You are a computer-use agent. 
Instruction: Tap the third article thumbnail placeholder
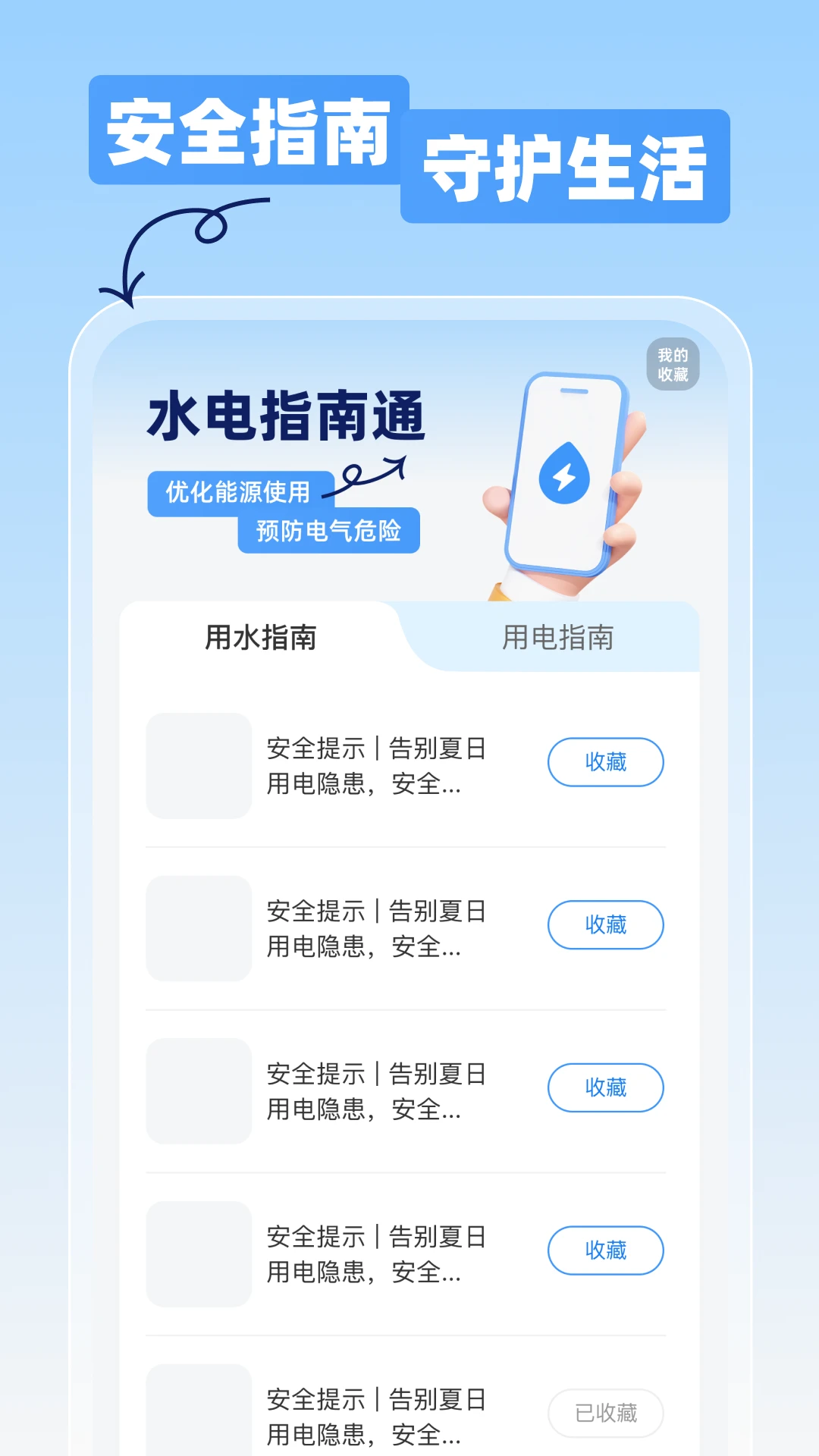(198, 1091)
